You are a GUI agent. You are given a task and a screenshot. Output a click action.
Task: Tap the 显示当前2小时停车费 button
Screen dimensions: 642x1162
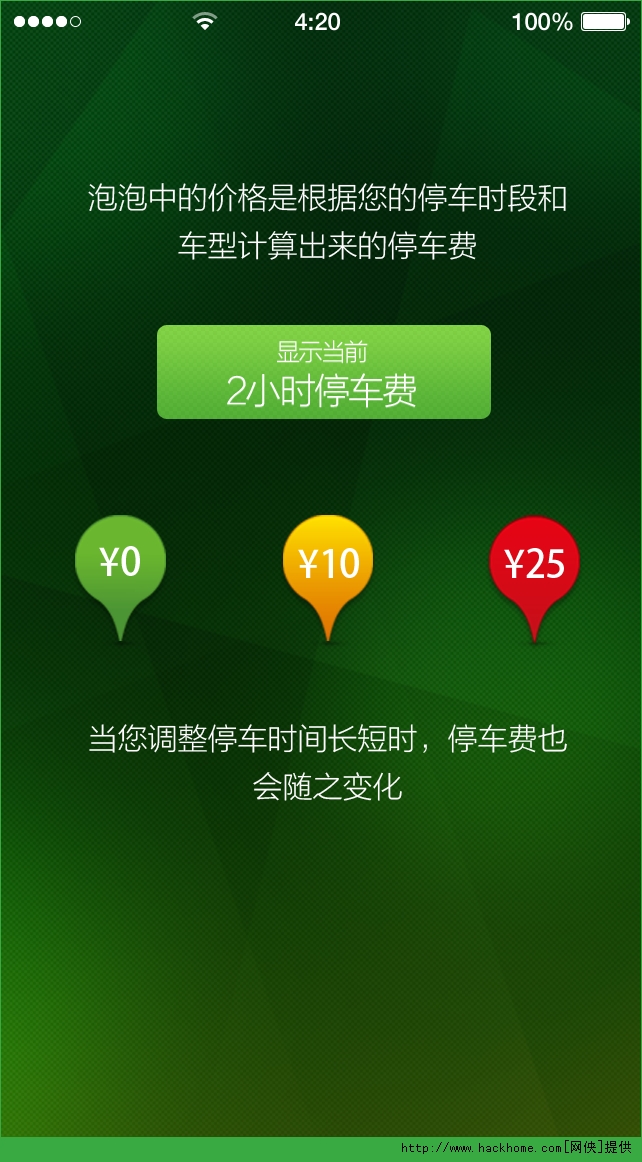pyautogui.click(x=323, y=372)
